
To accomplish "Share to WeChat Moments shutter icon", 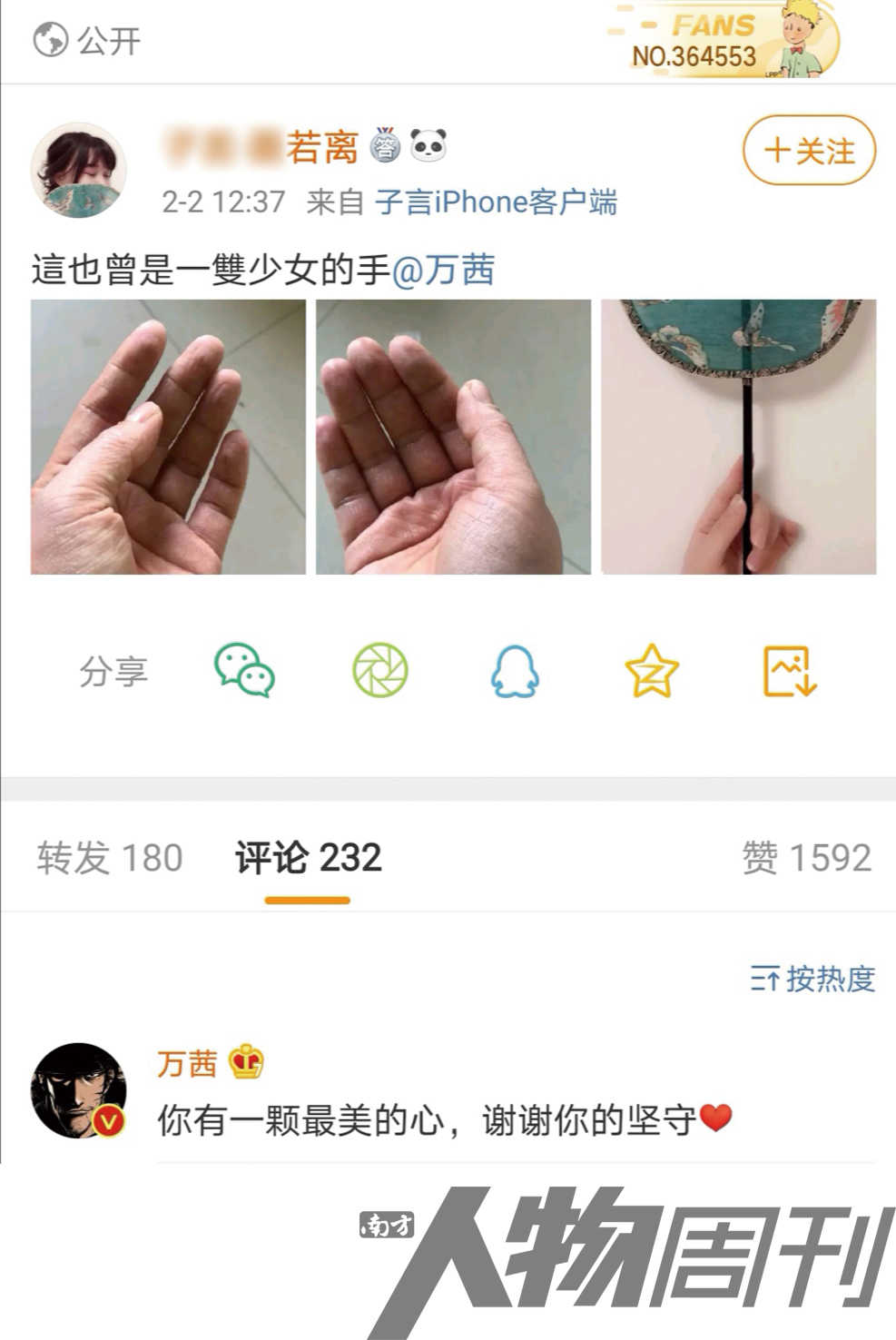I will [380, 671].
